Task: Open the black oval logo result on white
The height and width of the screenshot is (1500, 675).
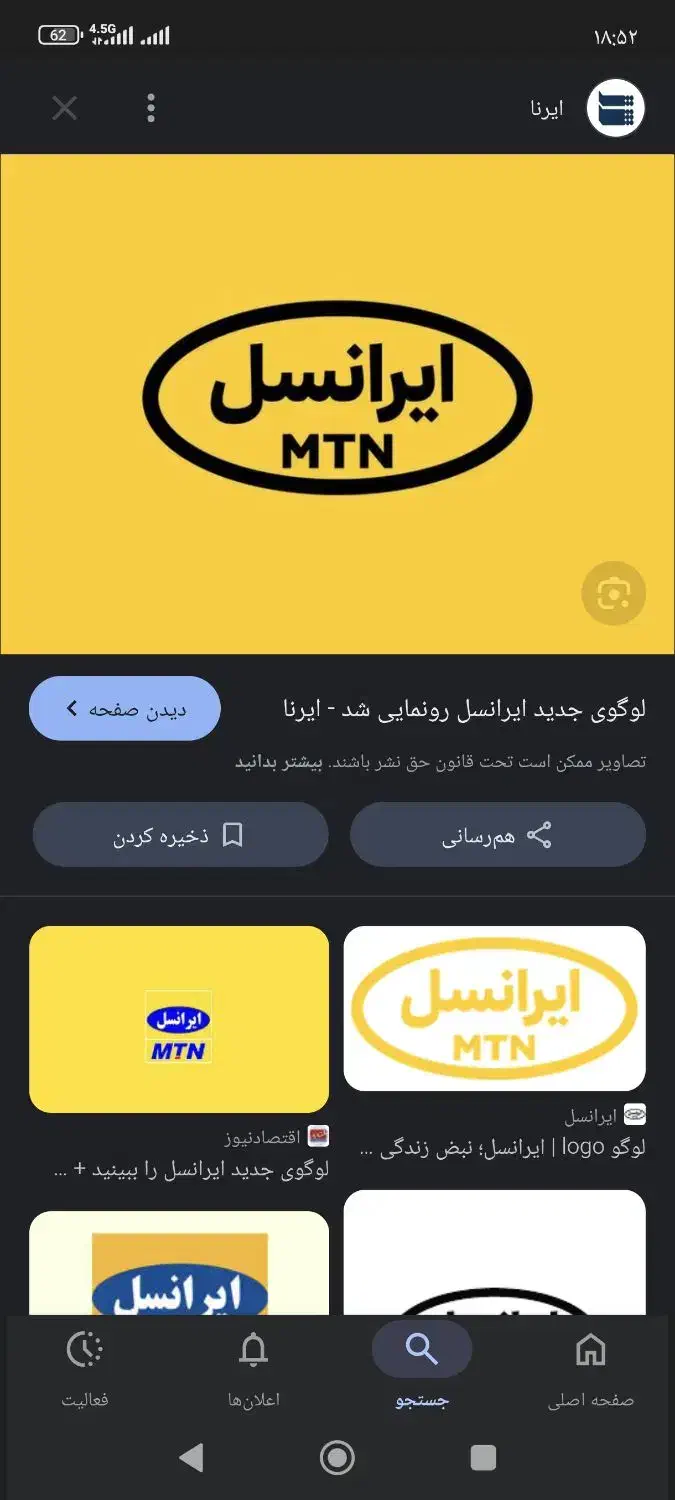Action: click(494, 1255)
